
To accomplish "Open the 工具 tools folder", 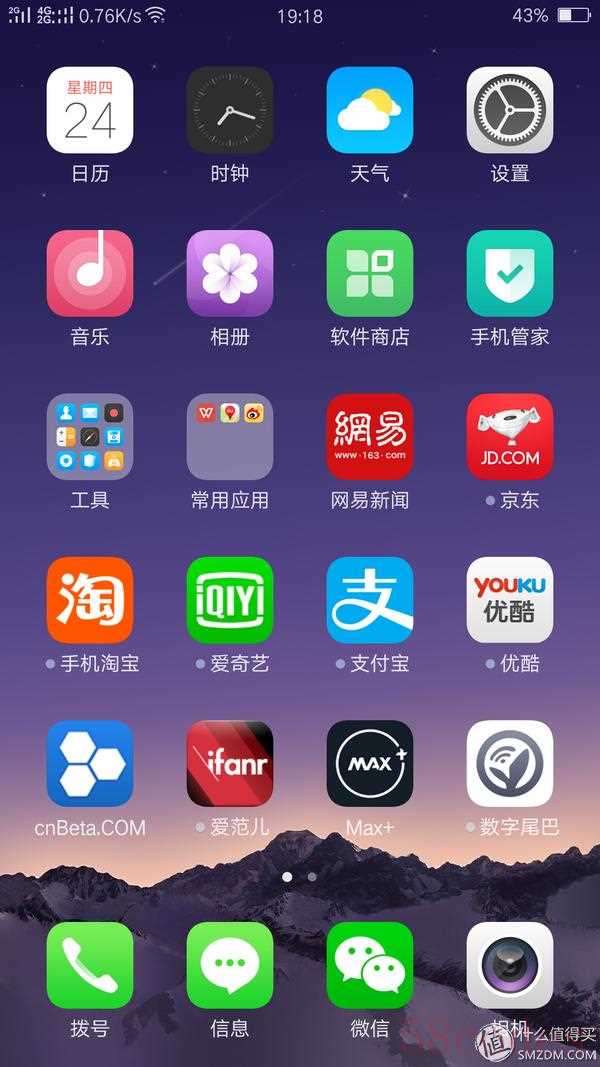I will tap(90, 437).
